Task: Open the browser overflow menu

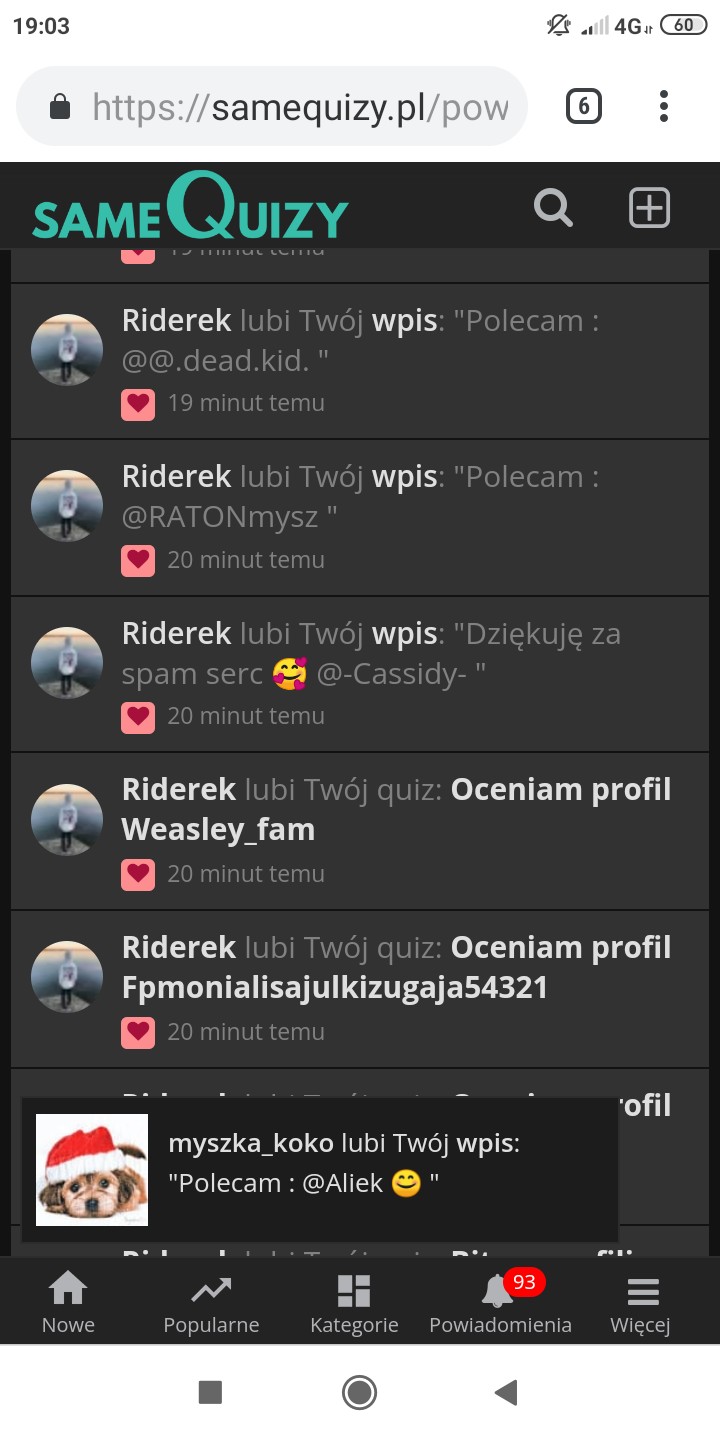Action: [664, 106]
